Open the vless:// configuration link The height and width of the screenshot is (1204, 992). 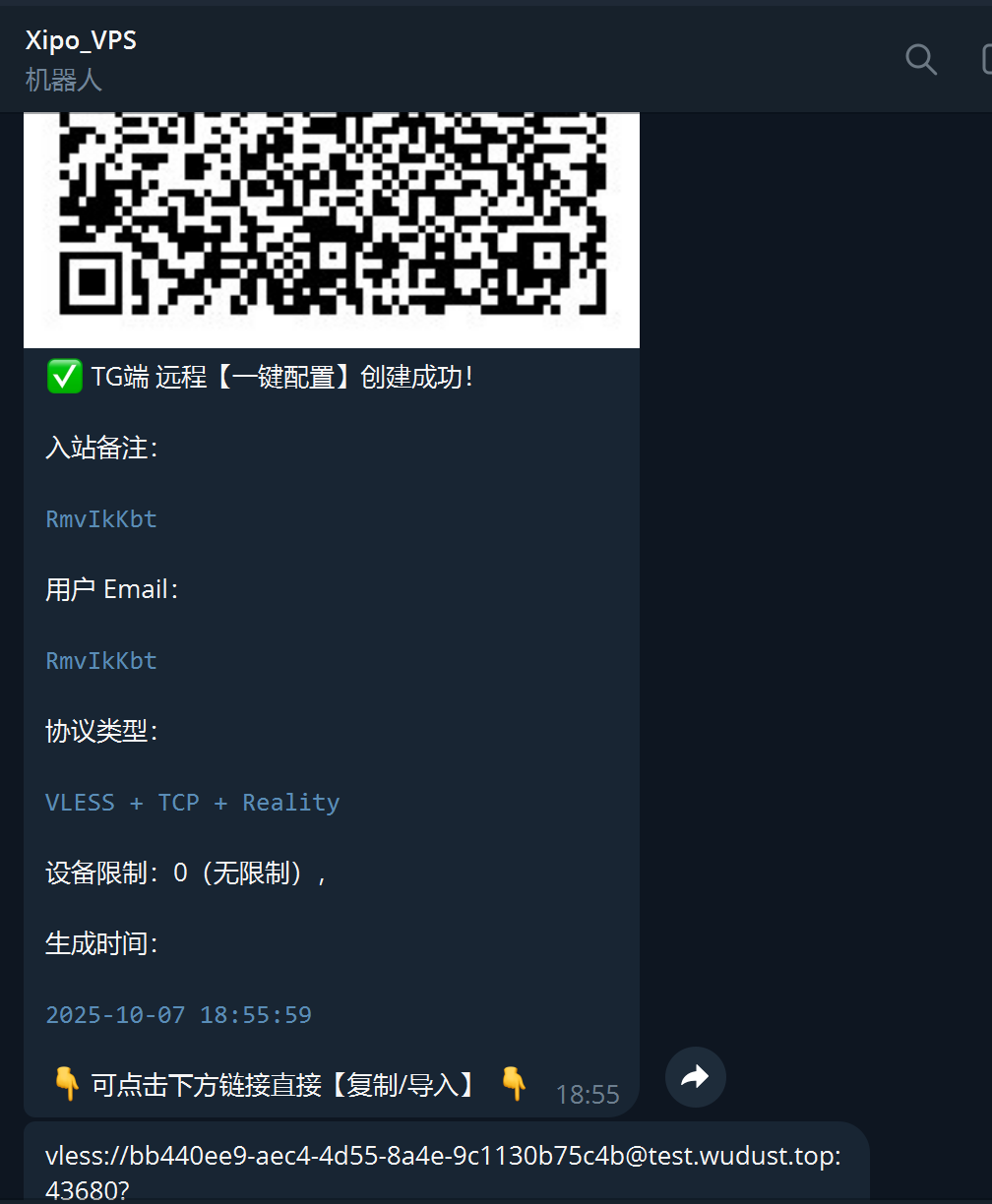443,1157
